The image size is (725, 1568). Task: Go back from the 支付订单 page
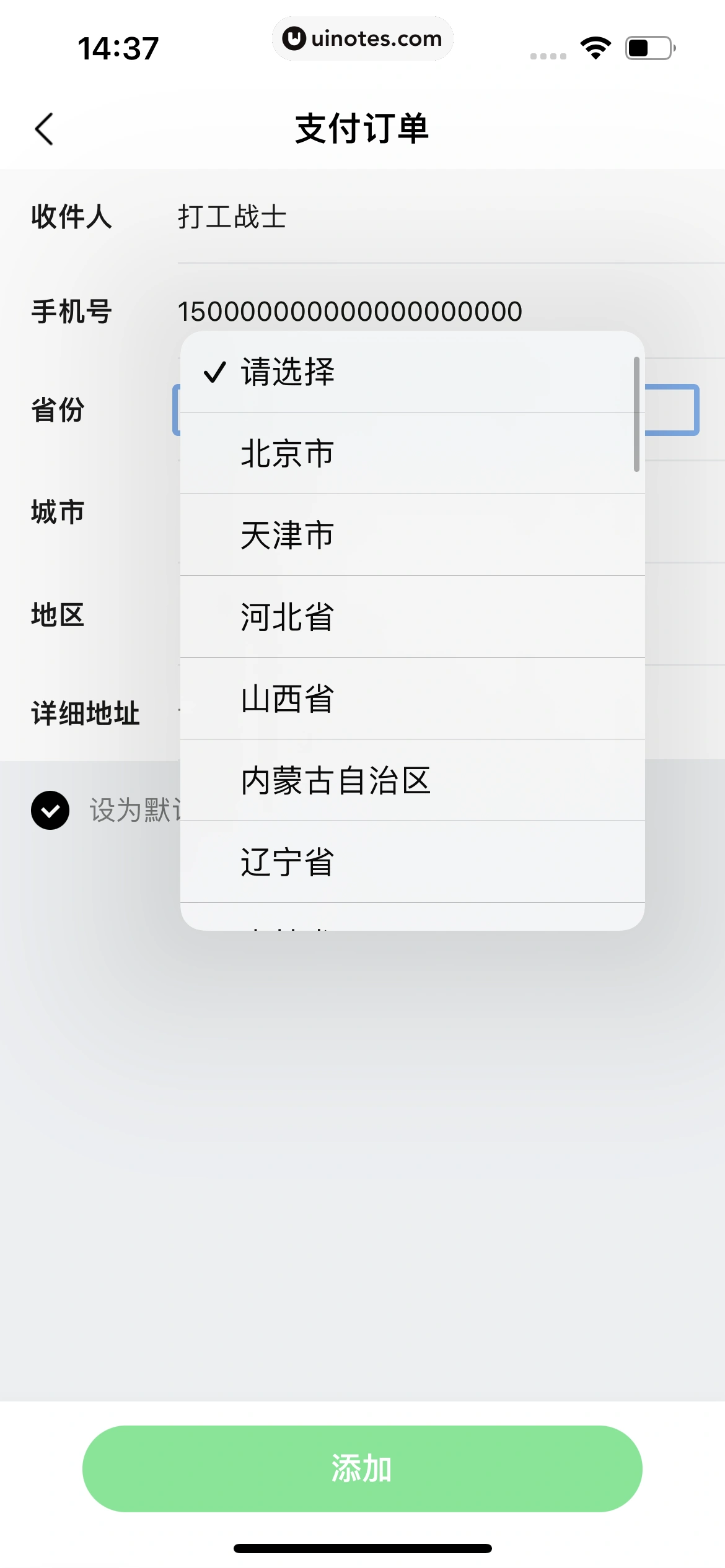[x=45, y=129]
